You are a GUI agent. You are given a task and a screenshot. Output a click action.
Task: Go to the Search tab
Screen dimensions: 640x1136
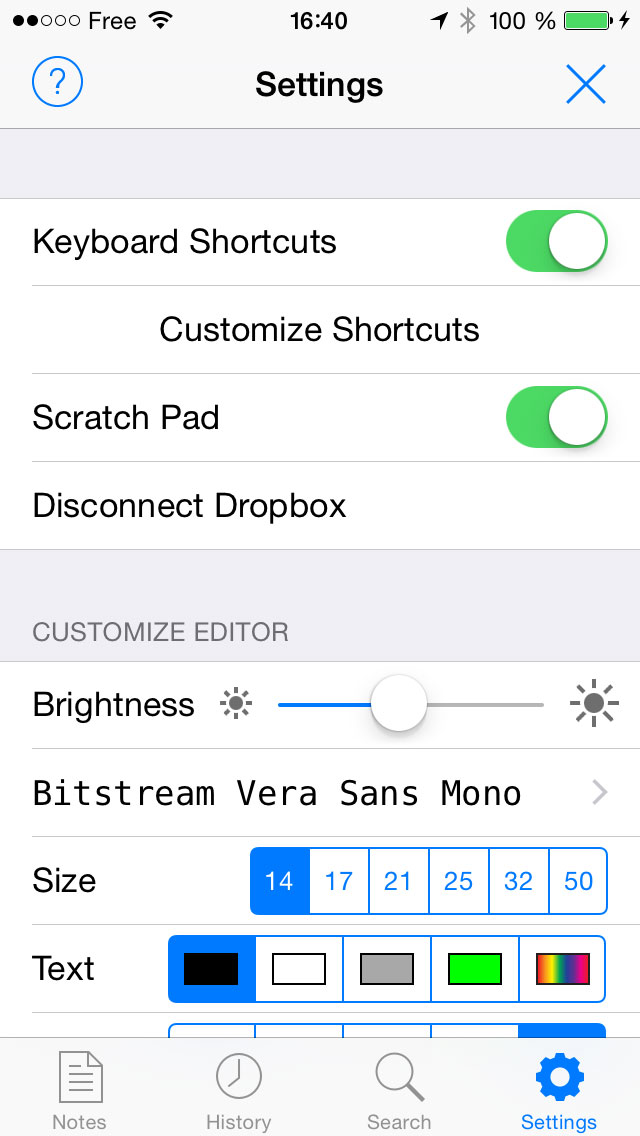(399, 1090)
